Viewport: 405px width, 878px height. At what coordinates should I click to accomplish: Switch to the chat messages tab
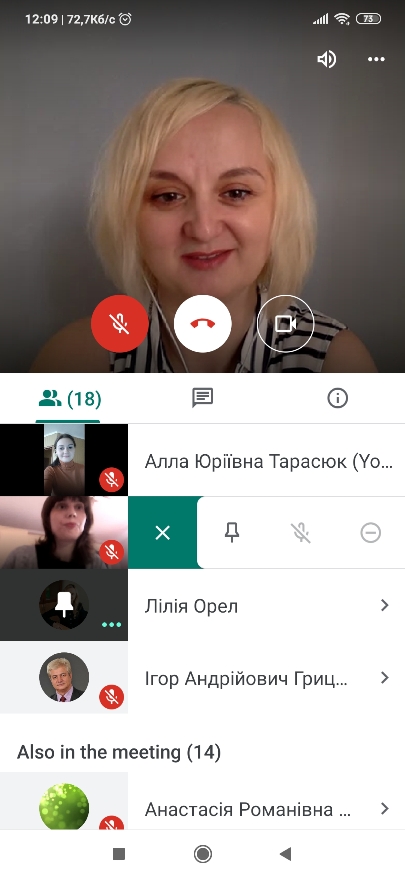click(x=202, y=398)
